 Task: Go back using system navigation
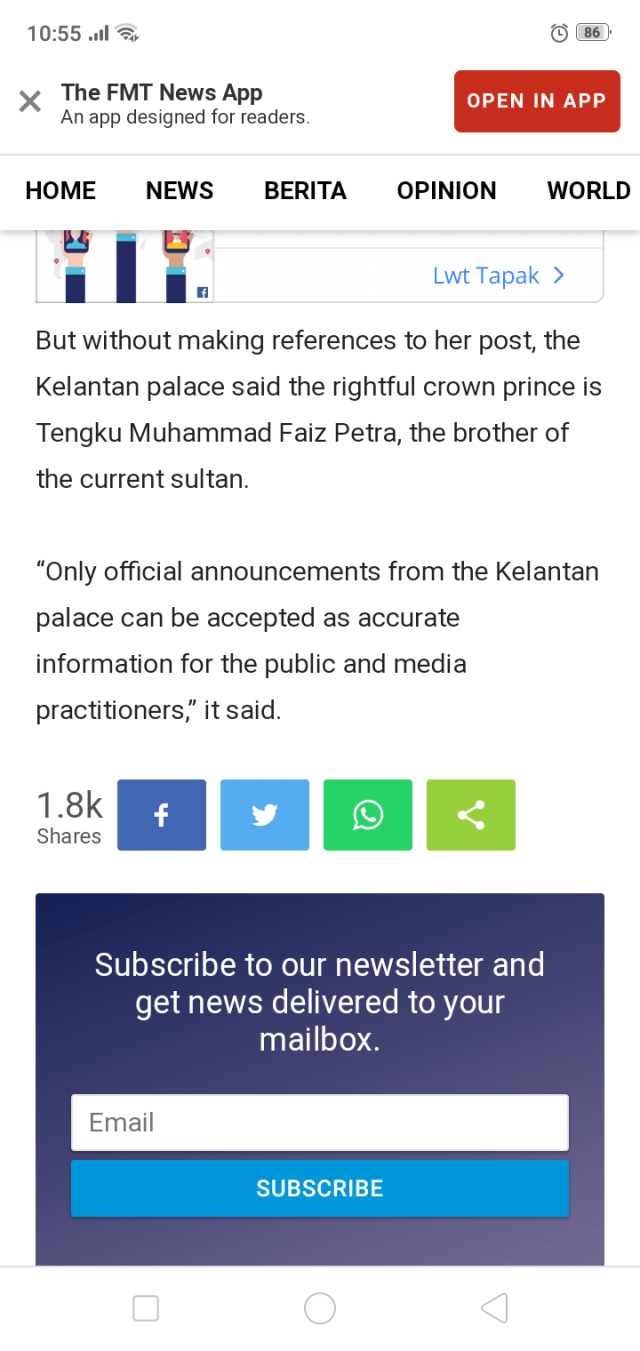(x=494, y=1308)
